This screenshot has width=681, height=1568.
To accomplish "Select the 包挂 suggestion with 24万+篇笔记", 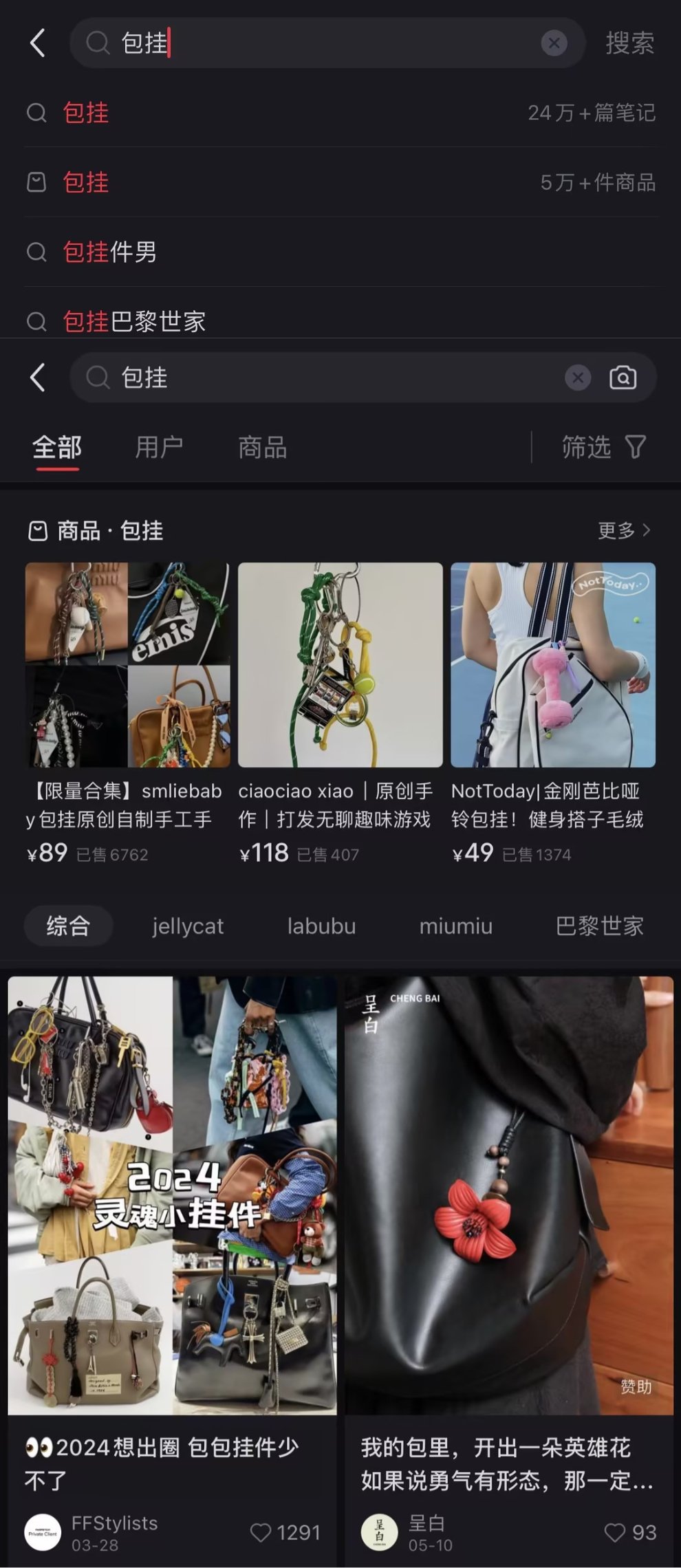I will (x=340, y=113).
